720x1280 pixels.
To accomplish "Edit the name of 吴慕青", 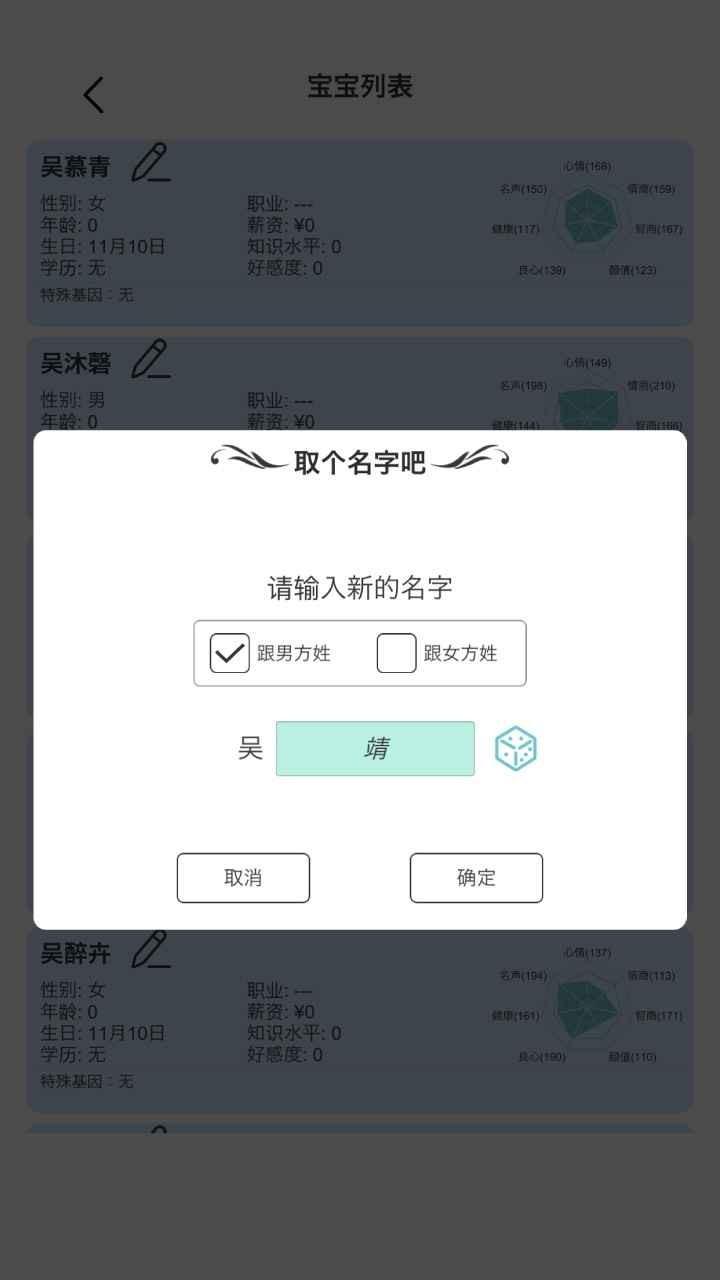I will tap(151, 163).
